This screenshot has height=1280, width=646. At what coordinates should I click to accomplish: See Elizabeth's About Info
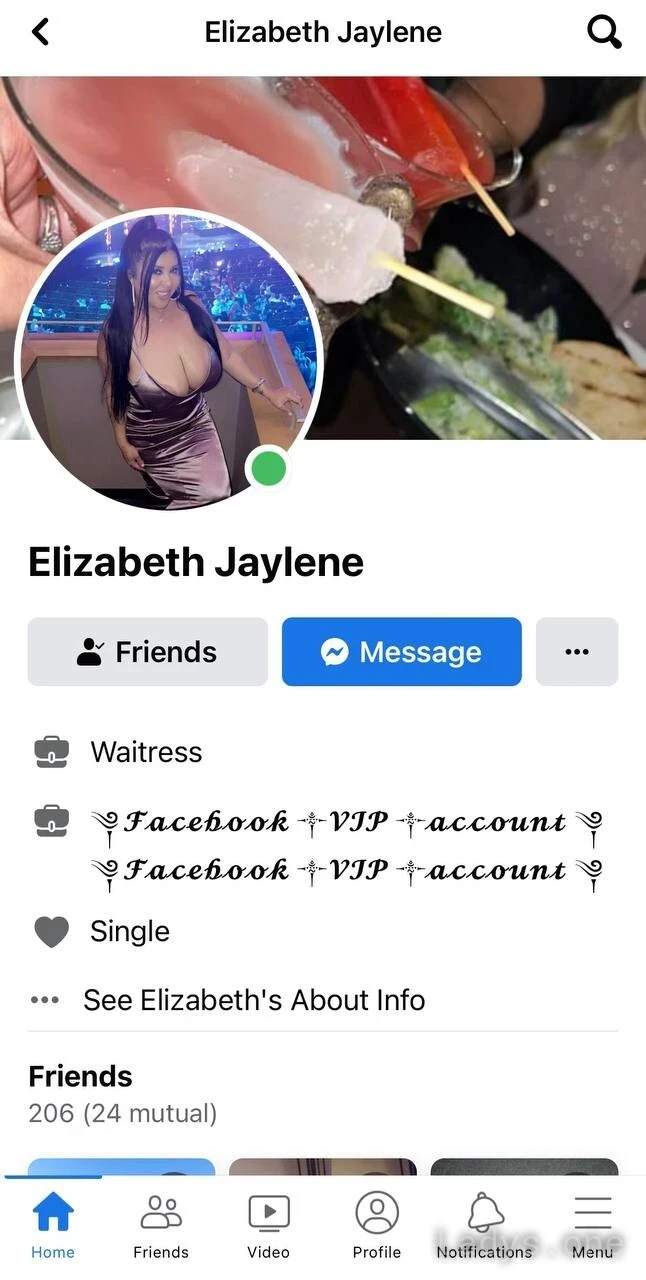tap(254, 1000)
